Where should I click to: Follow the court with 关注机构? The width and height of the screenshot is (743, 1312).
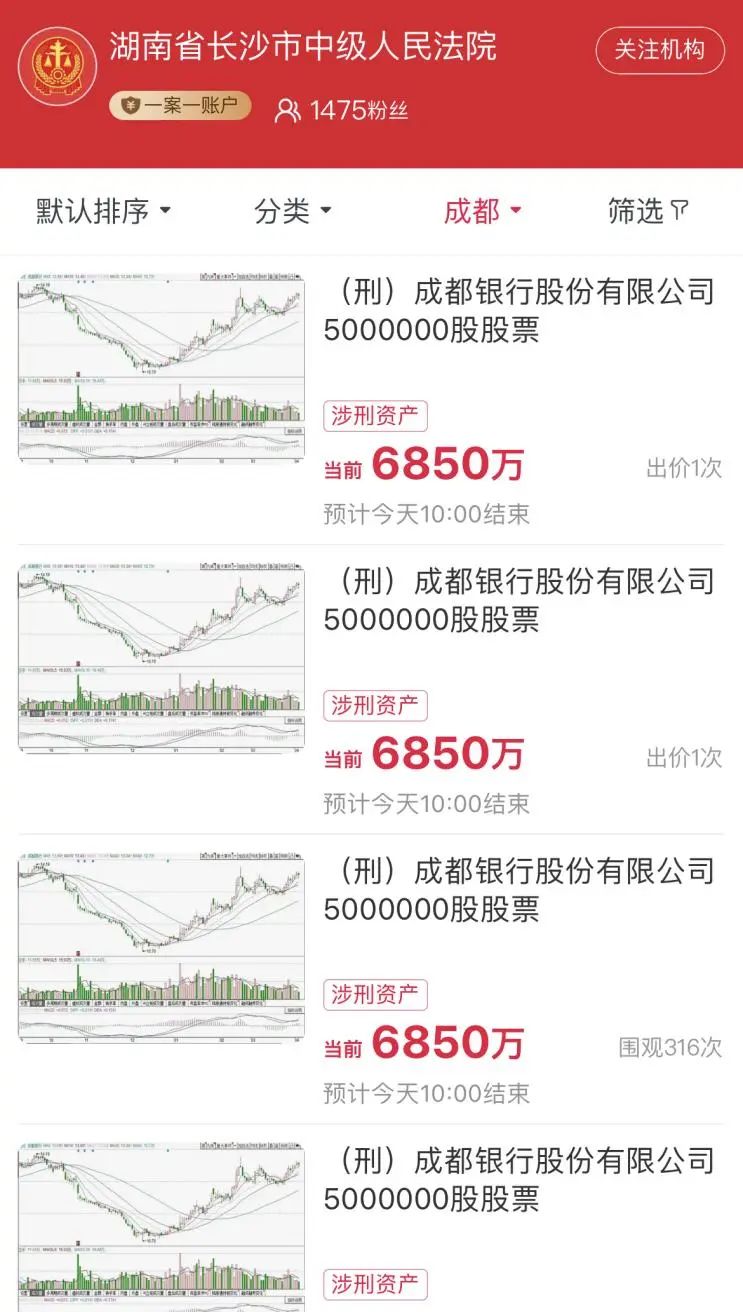click(659, 50)
